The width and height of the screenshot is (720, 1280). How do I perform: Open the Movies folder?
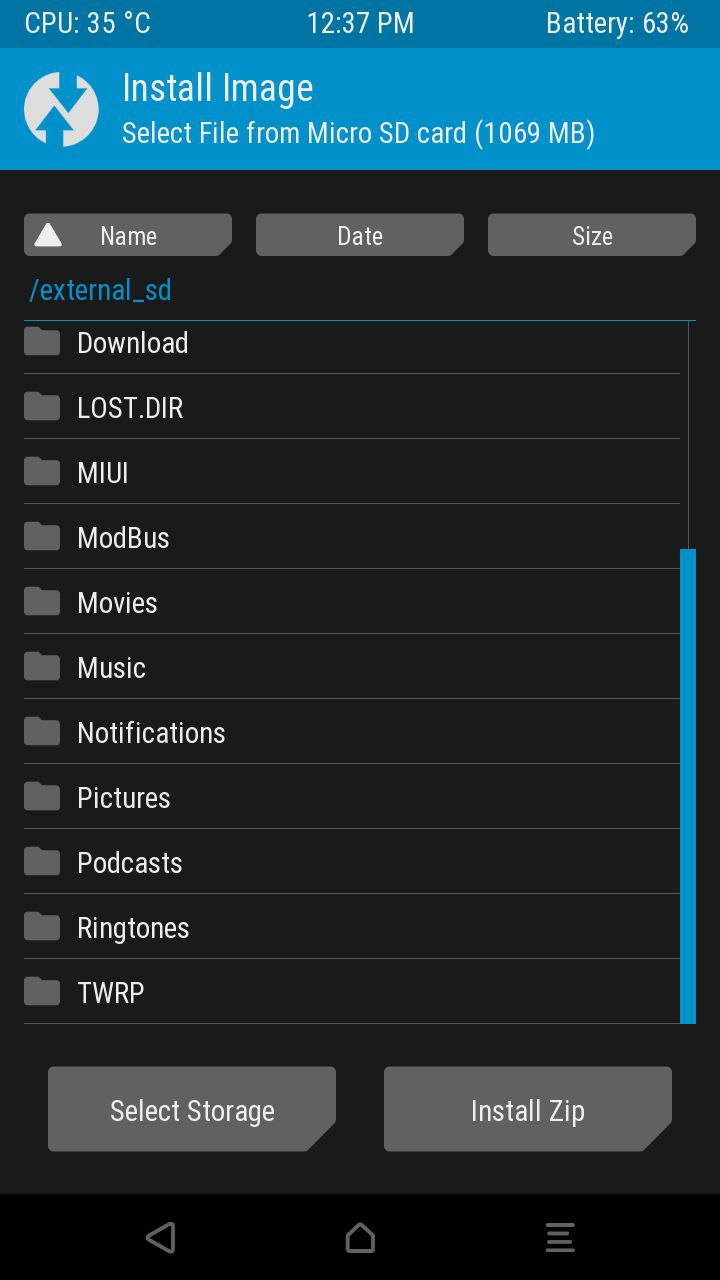coord(352,602)
